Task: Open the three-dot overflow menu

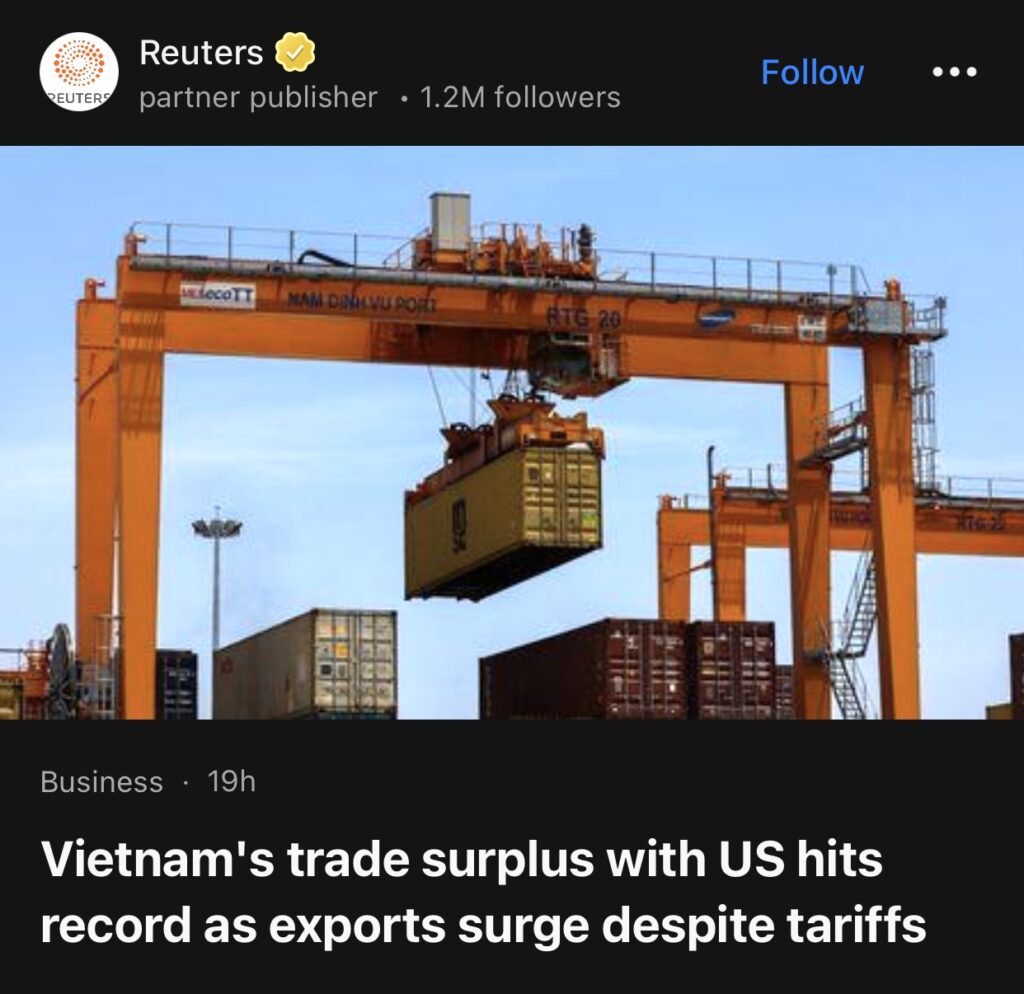Action: (x=953, y=73)
